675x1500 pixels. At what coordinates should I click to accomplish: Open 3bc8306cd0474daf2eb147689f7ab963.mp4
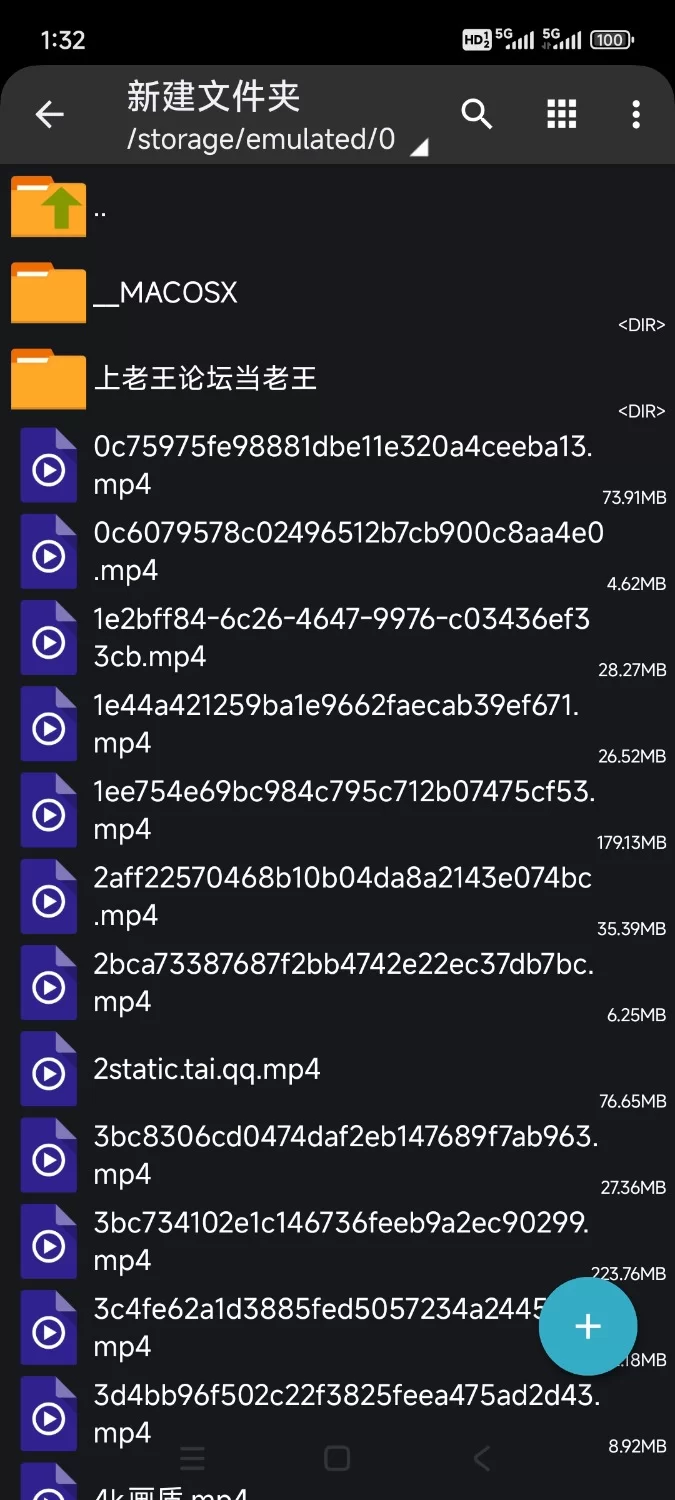tap(337, 1155)
